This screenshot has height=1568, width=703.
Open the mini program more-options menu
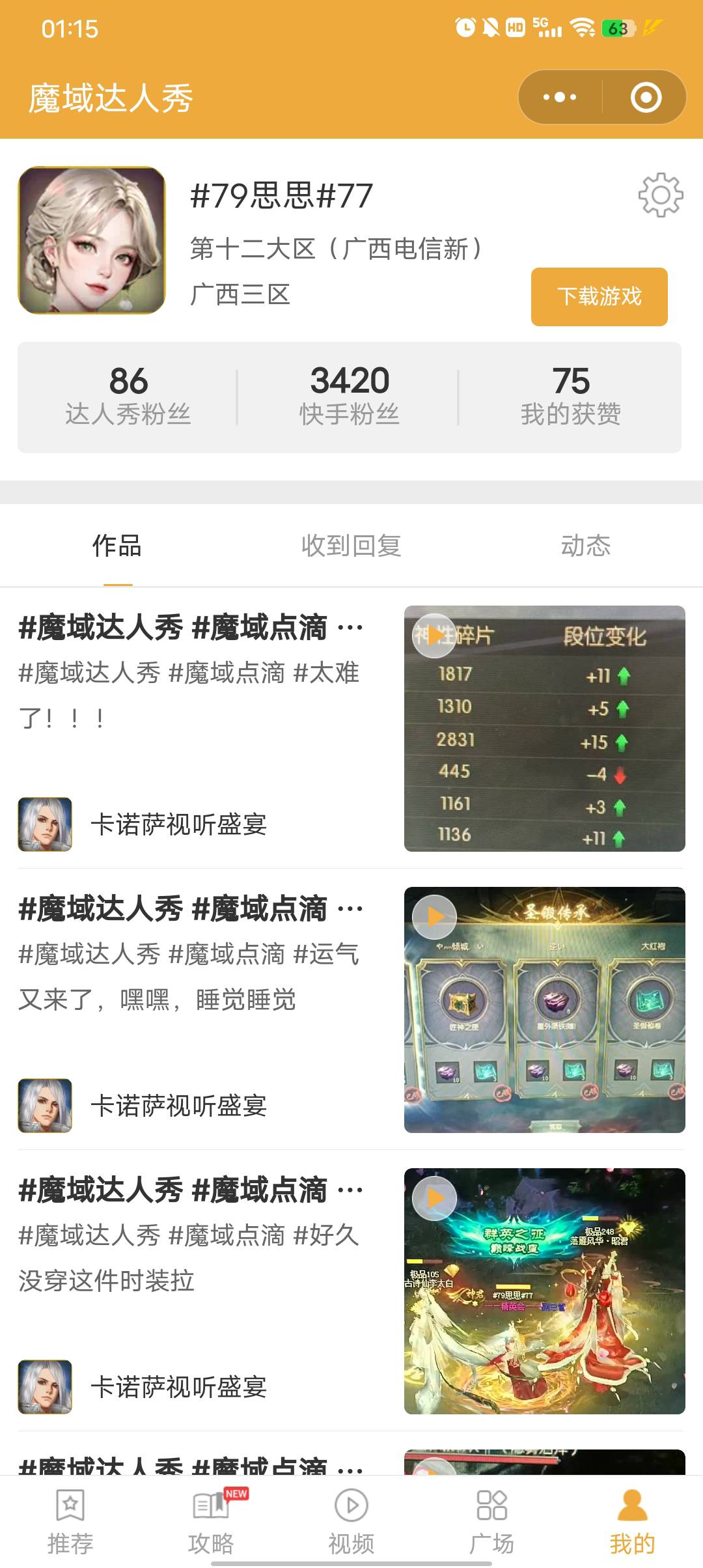point(560,98)
